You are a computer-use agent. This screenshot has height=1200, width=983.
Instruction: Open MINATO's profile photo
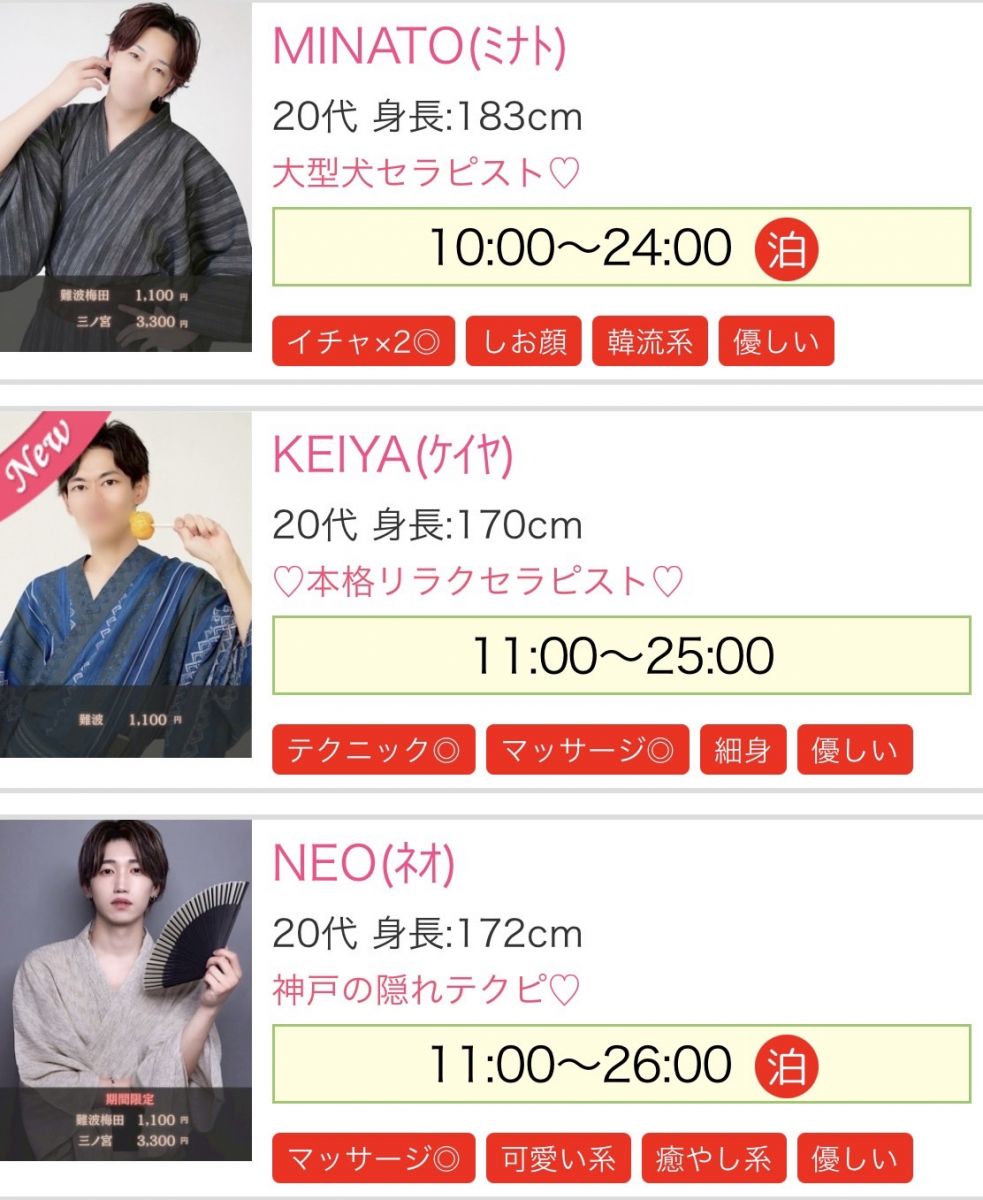125,178
